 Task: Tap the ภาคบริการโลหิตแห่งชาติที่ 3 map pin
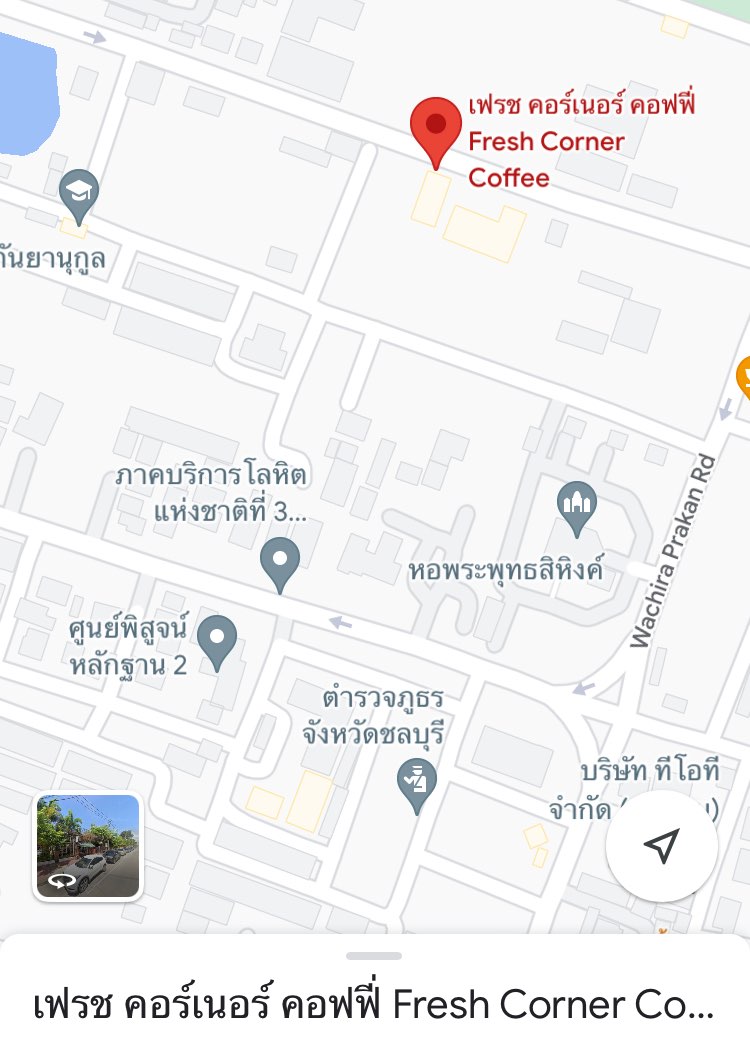pos(280,562)
